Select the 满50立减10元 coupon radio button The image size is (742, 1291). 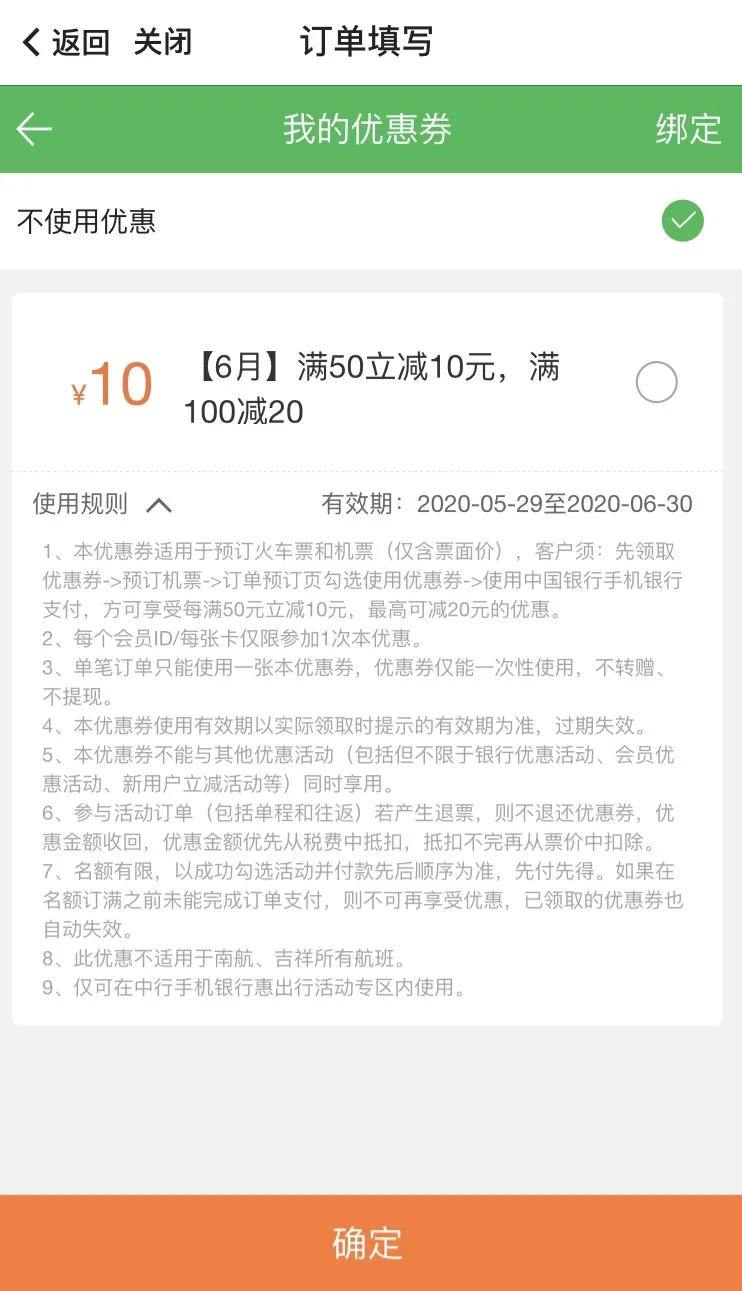657,383
